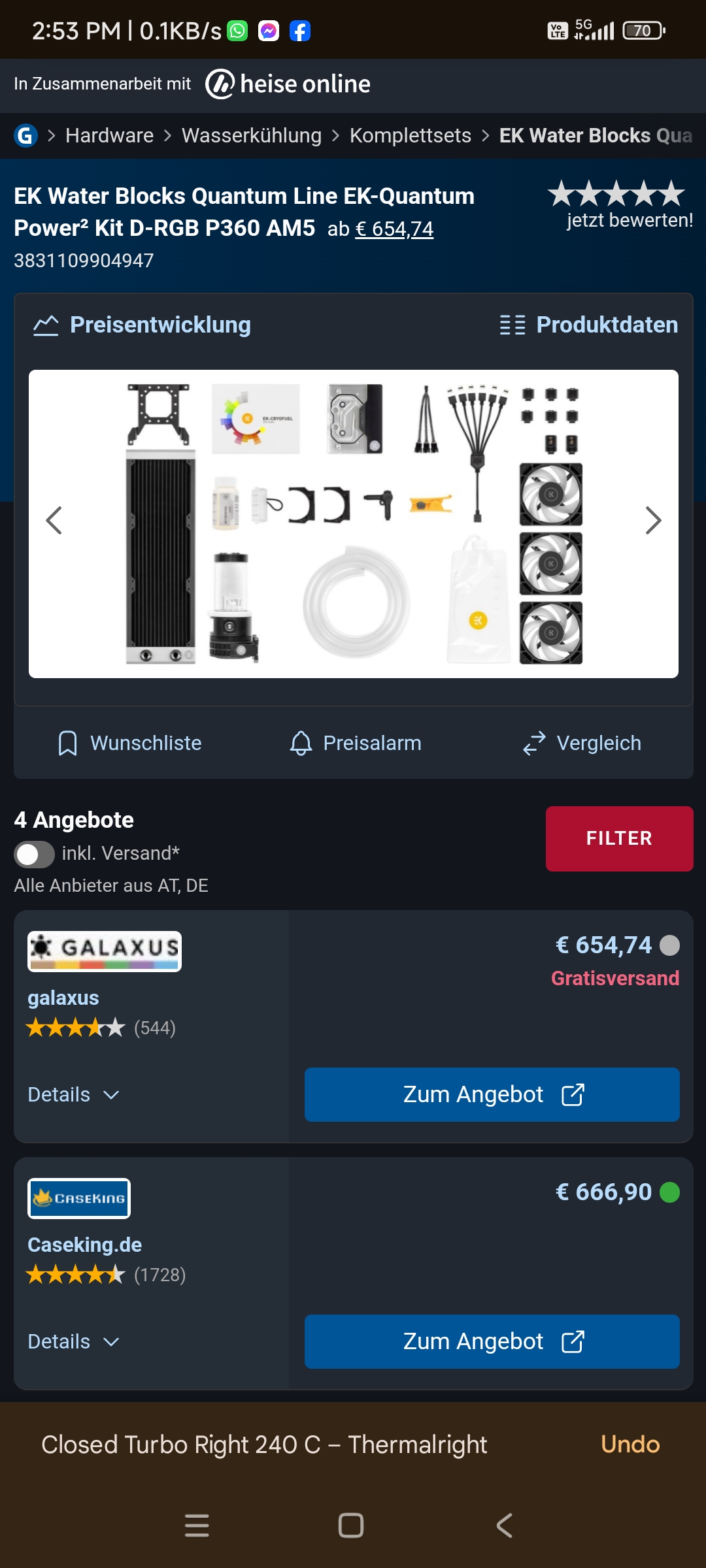Open the Komplettsets breadcrumb category
This screenshot has width=706, height=1568.
pyautogui.click(x=410, y=135)
